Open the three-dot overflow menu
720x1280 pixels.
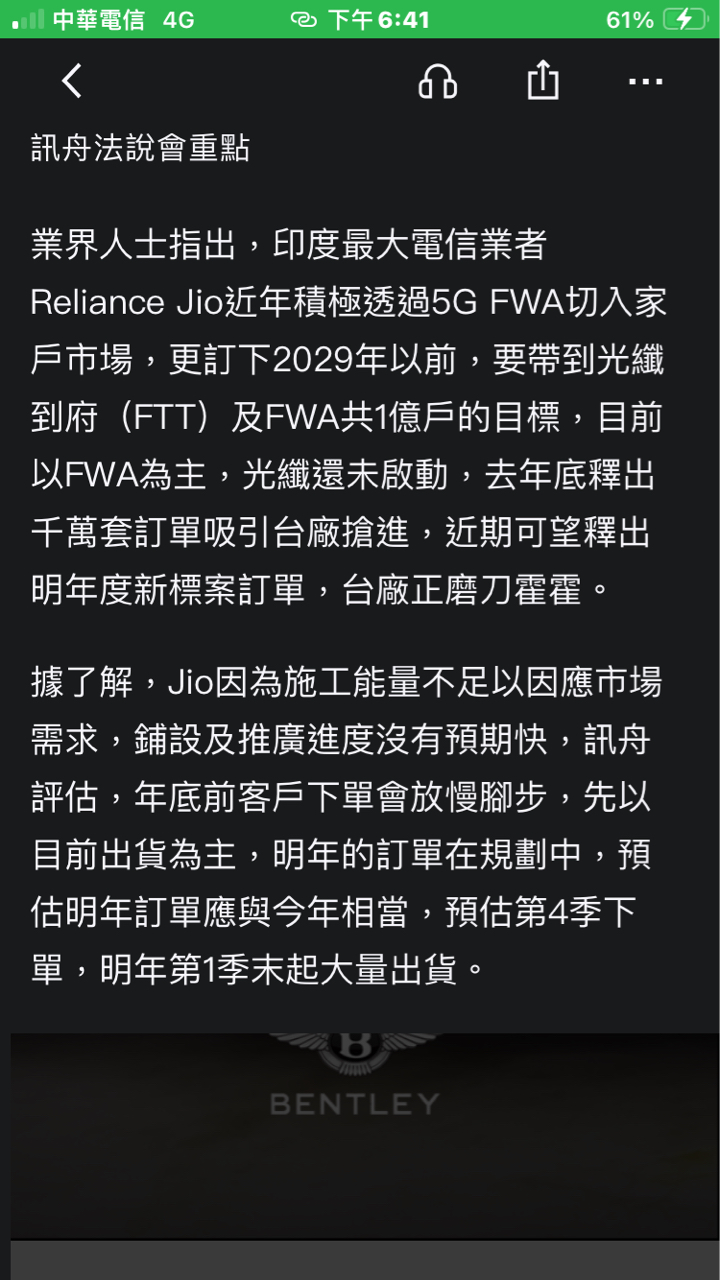(646, 82)
